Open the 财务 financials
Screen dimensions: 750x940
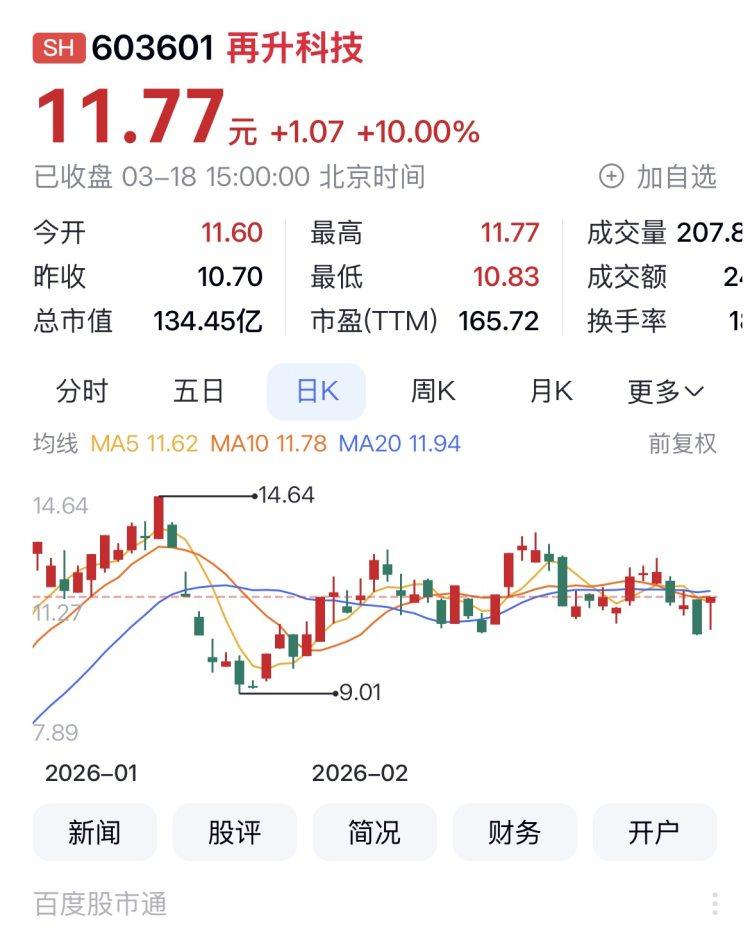(515, 832)
